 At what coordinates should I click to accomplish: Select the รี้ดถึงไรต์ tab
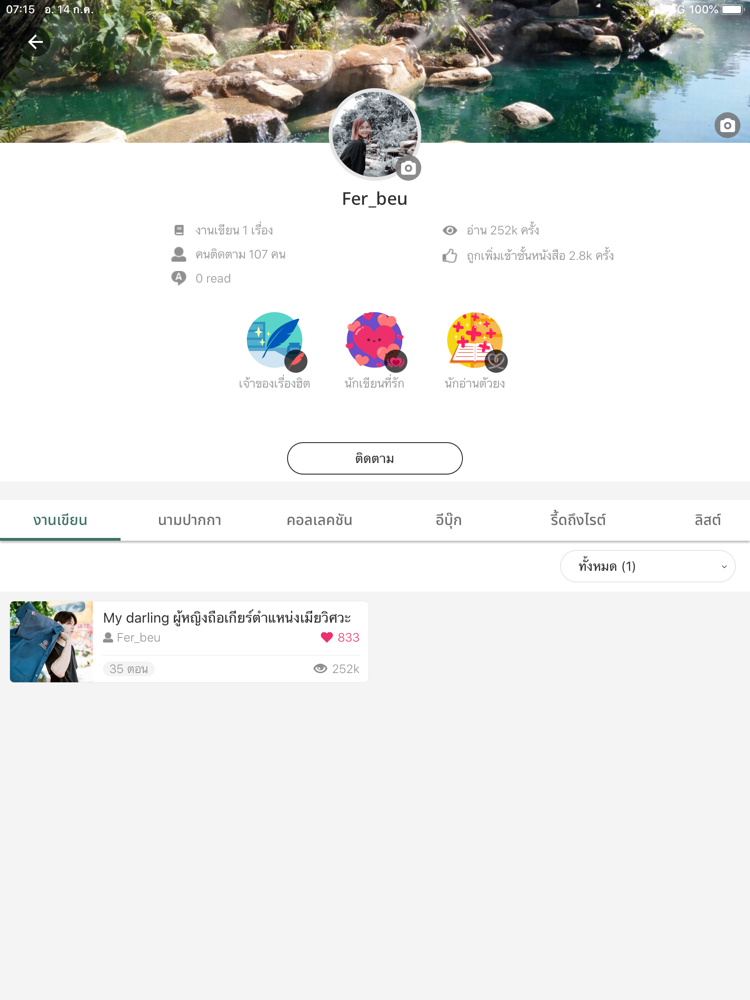(578, 520)
